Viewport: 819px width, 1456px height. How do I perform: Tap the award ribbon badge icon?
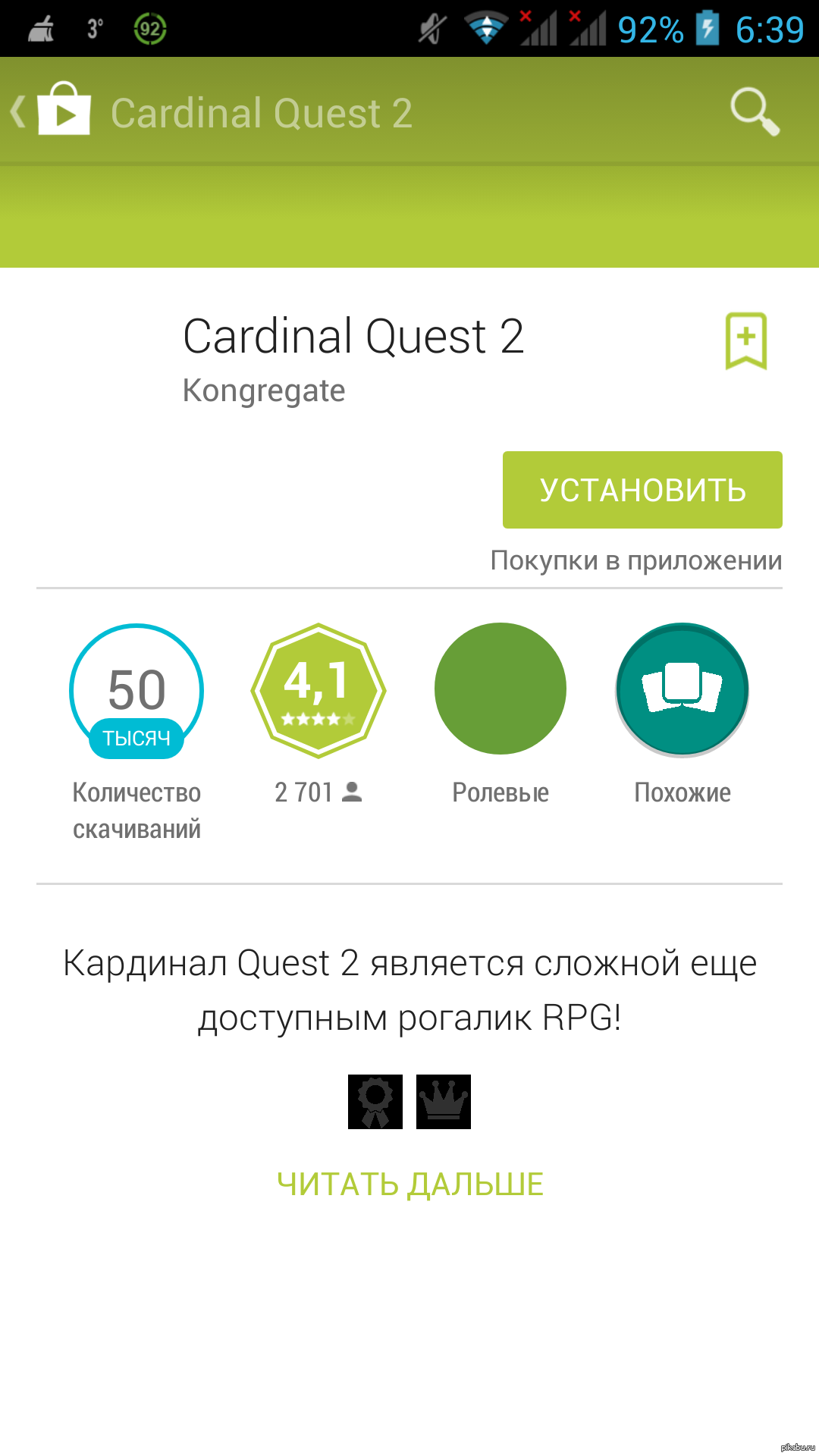coord(375,1102)
